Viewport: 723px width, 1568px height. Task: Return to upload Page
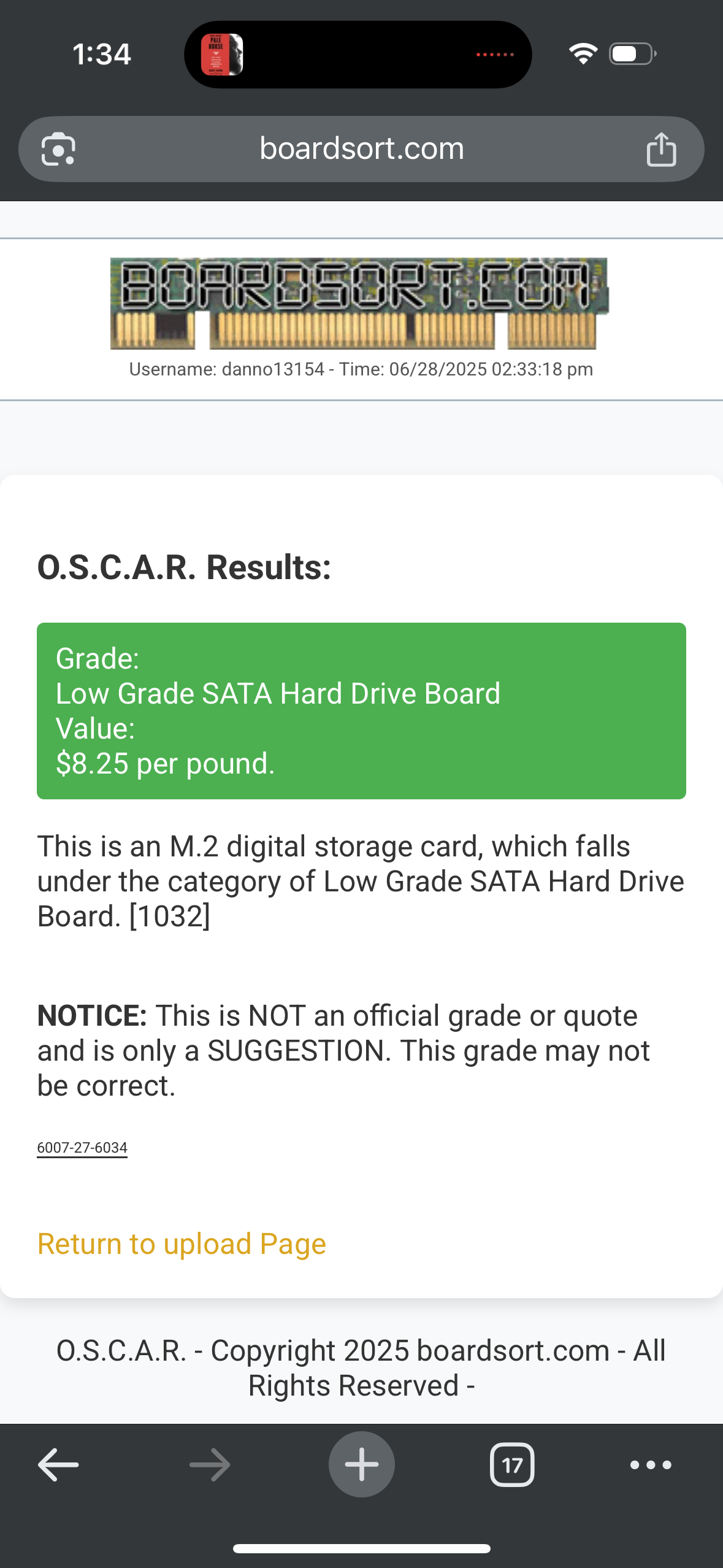[x=182, y=1244]
